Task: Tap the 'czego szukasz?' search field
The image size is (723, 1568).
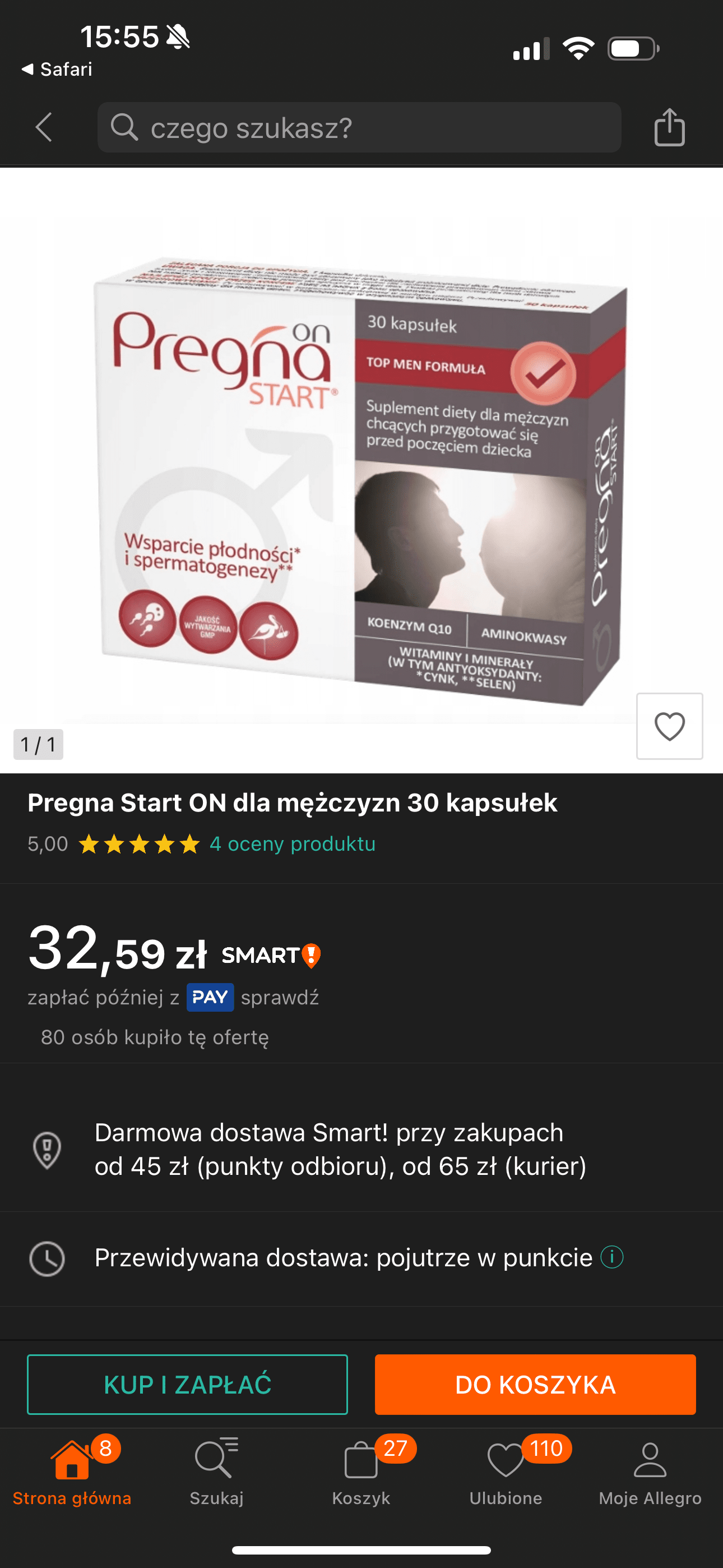Action: (x=359, y=127)
